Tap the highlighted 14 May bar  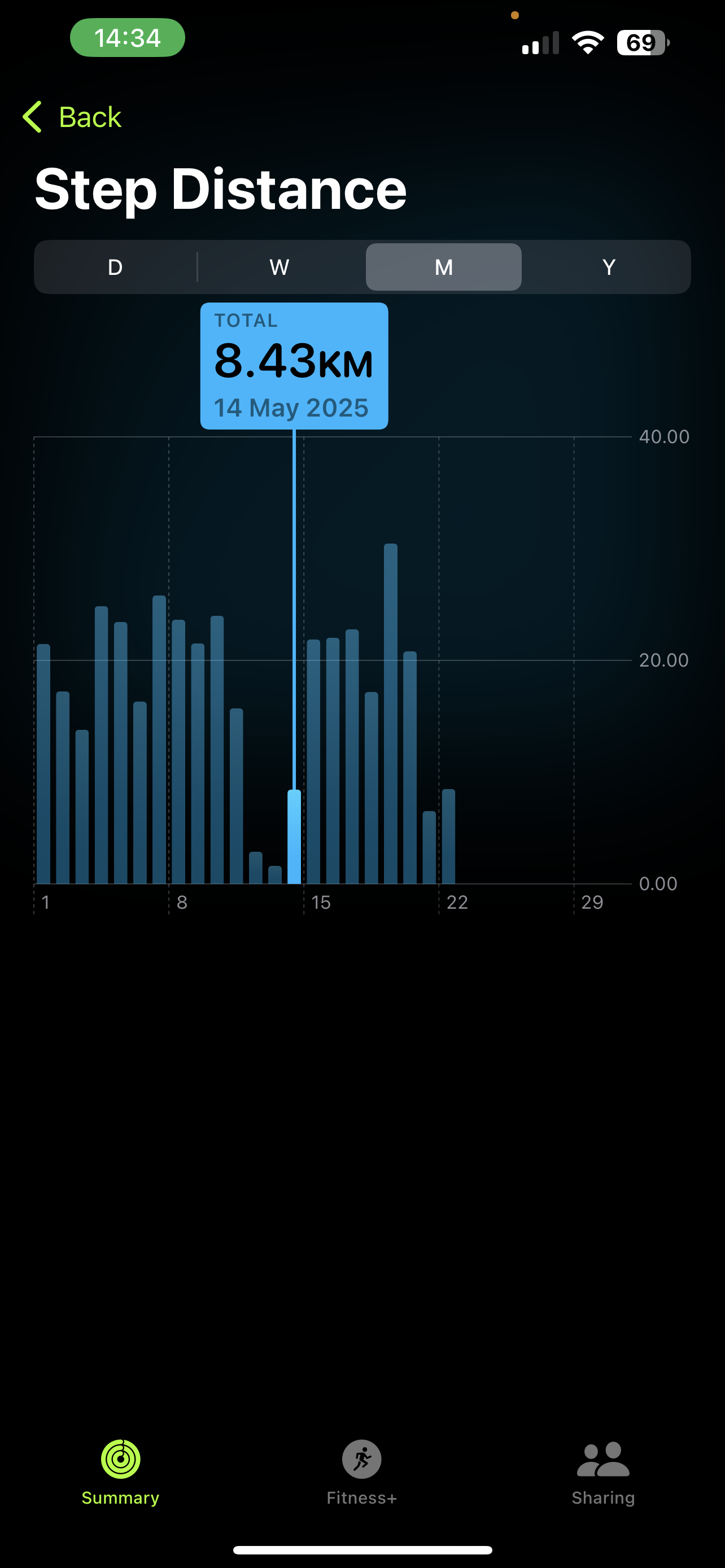coord(294,837)
